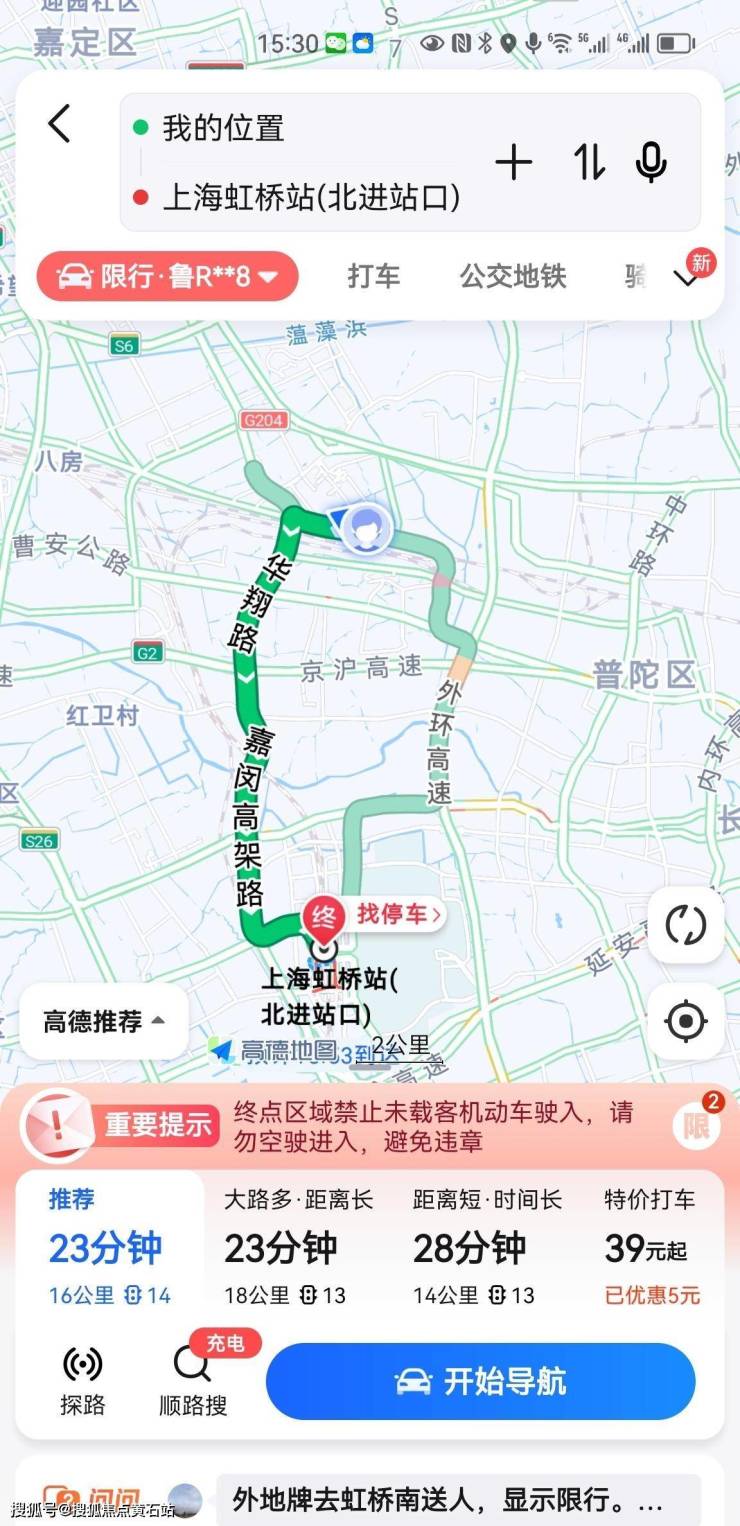Open the 限行·鲁R**8 plate dropdown
Viewport: 740px width, 1526px height.
tap(168, 276)
